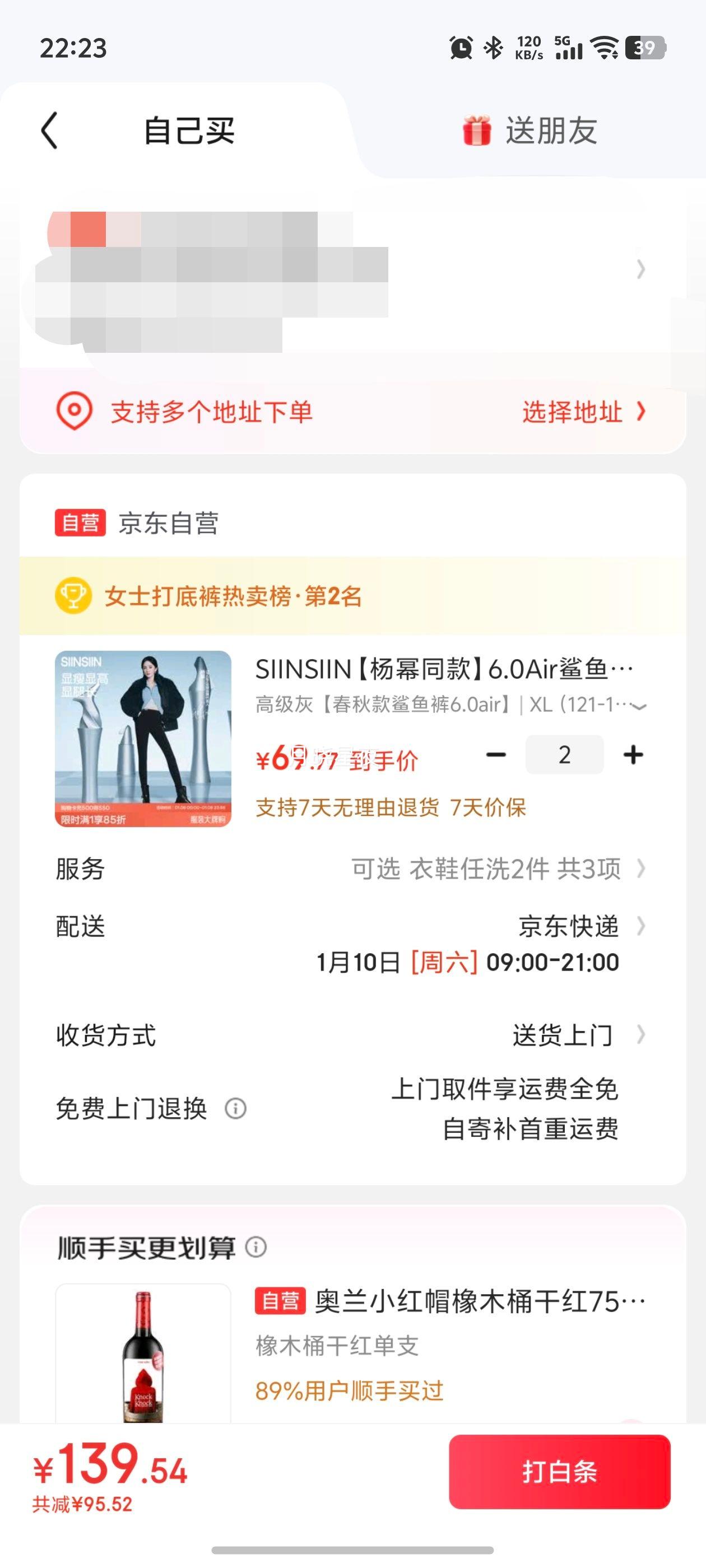The height and width of the screenshot is (1568, 706).
Task: Decrease quantity with the minus button
Action: pyautogui.click(x=495, y=754)
